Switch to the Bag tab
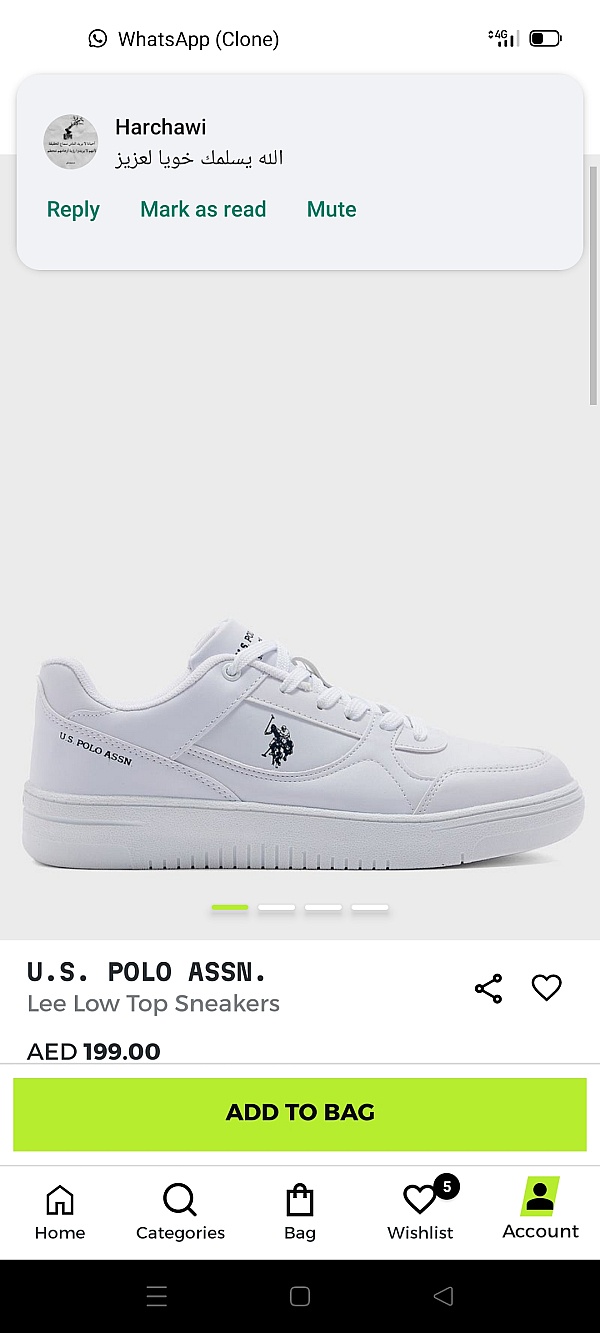Screen dimensions: 600x1333 [x=300, y=1211]
